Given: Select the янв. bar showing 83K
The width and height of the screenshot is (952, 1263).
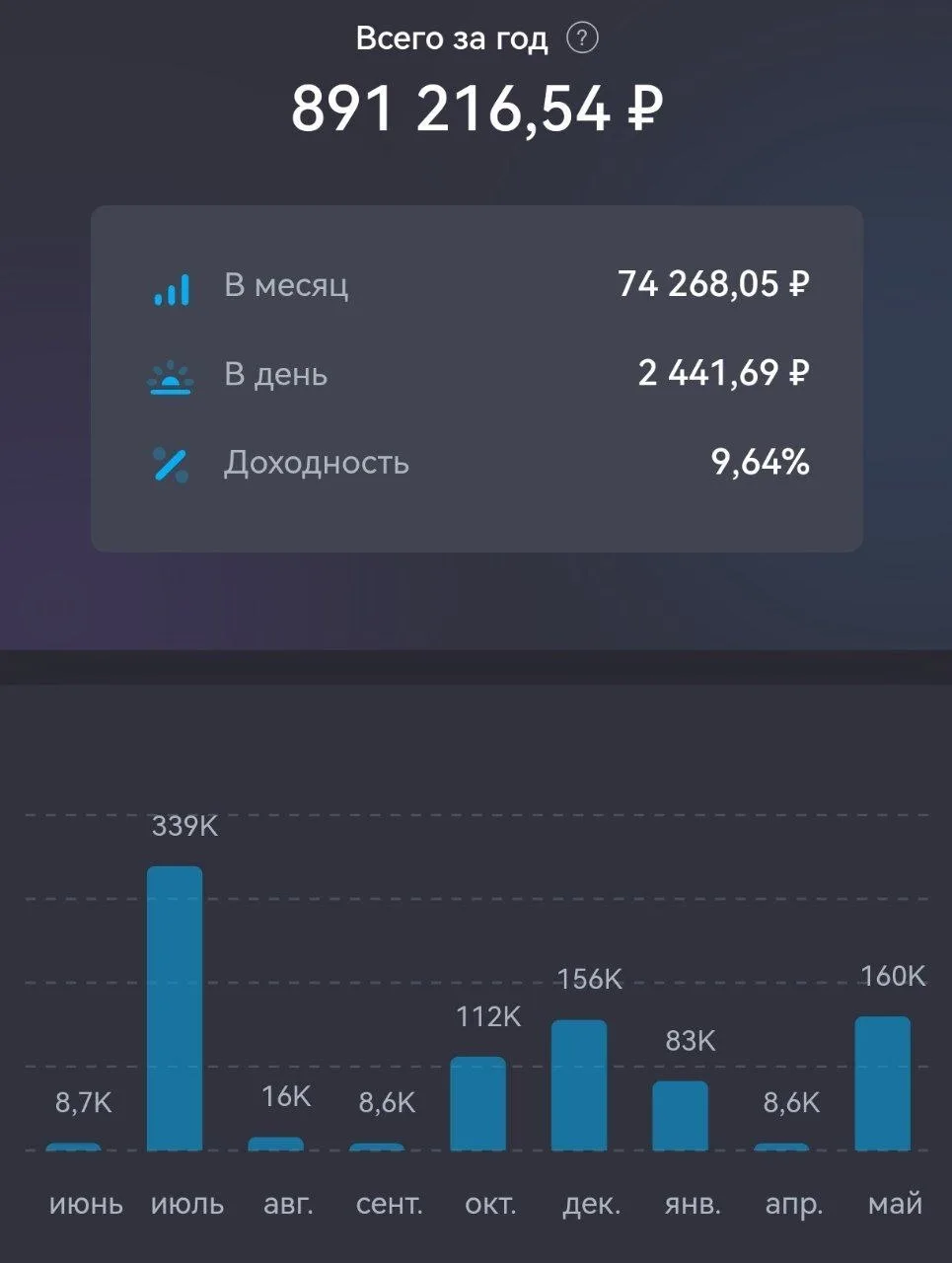Looking at the screenshot, I should (681, 1116).
